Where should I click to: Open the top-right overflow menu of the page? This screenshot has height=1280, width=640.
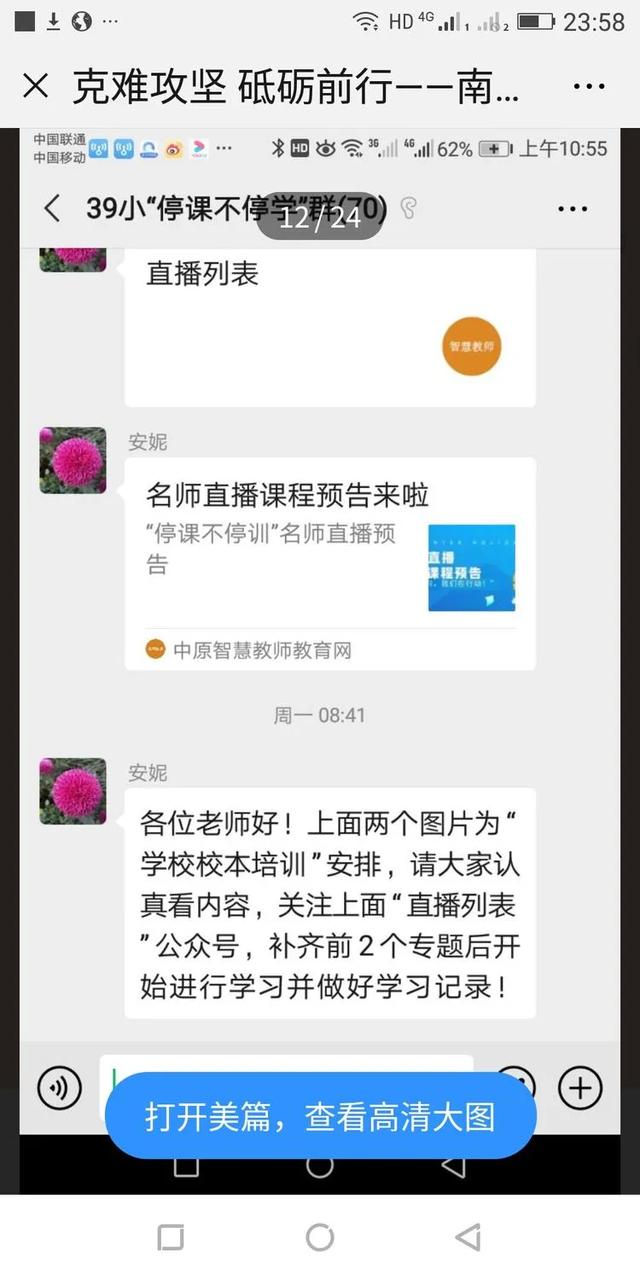[x=589, y=87]
